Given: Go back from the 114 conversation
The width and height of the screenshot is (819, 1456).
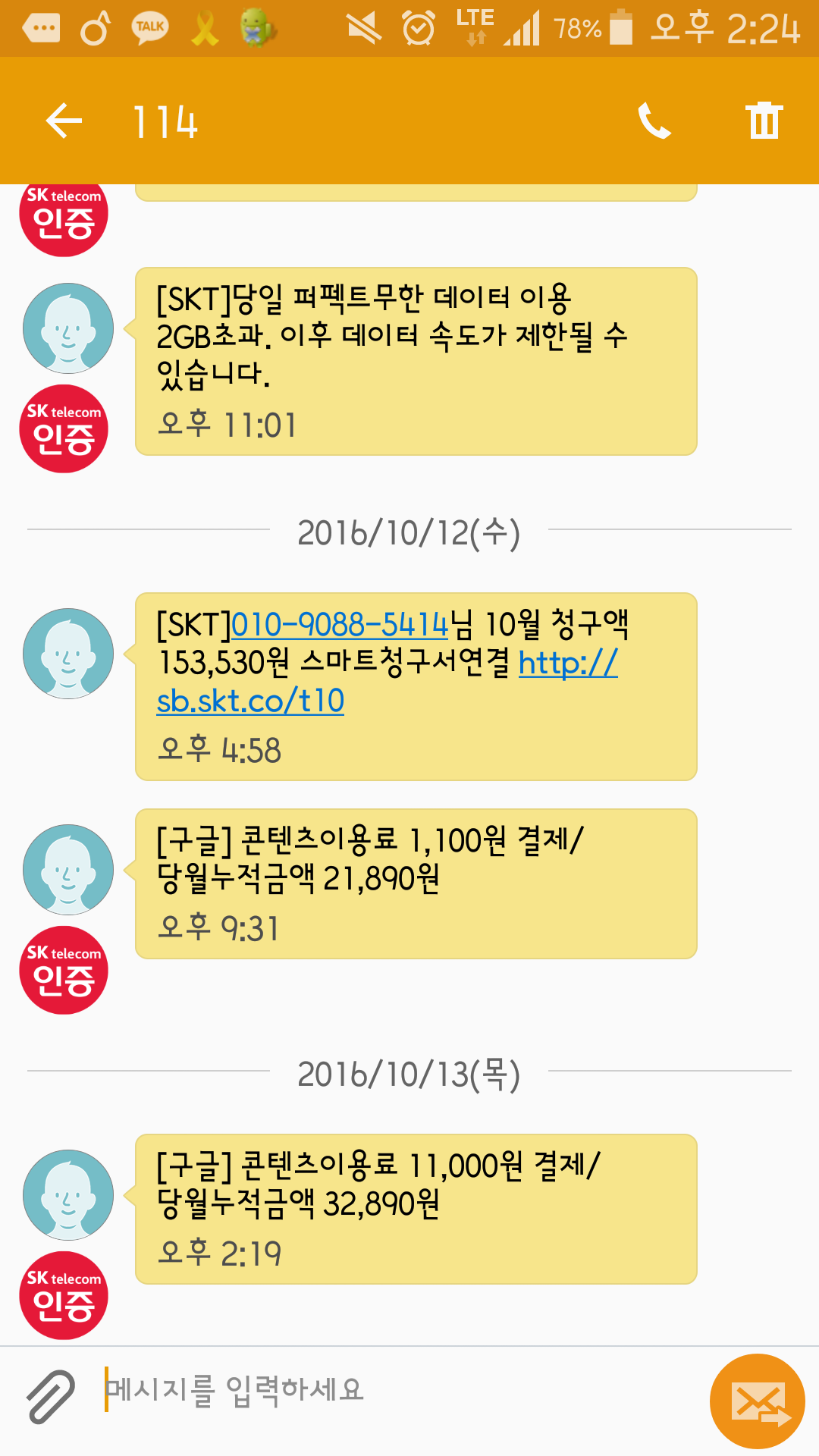Looking at the screenshot, I should click(64, 121).
